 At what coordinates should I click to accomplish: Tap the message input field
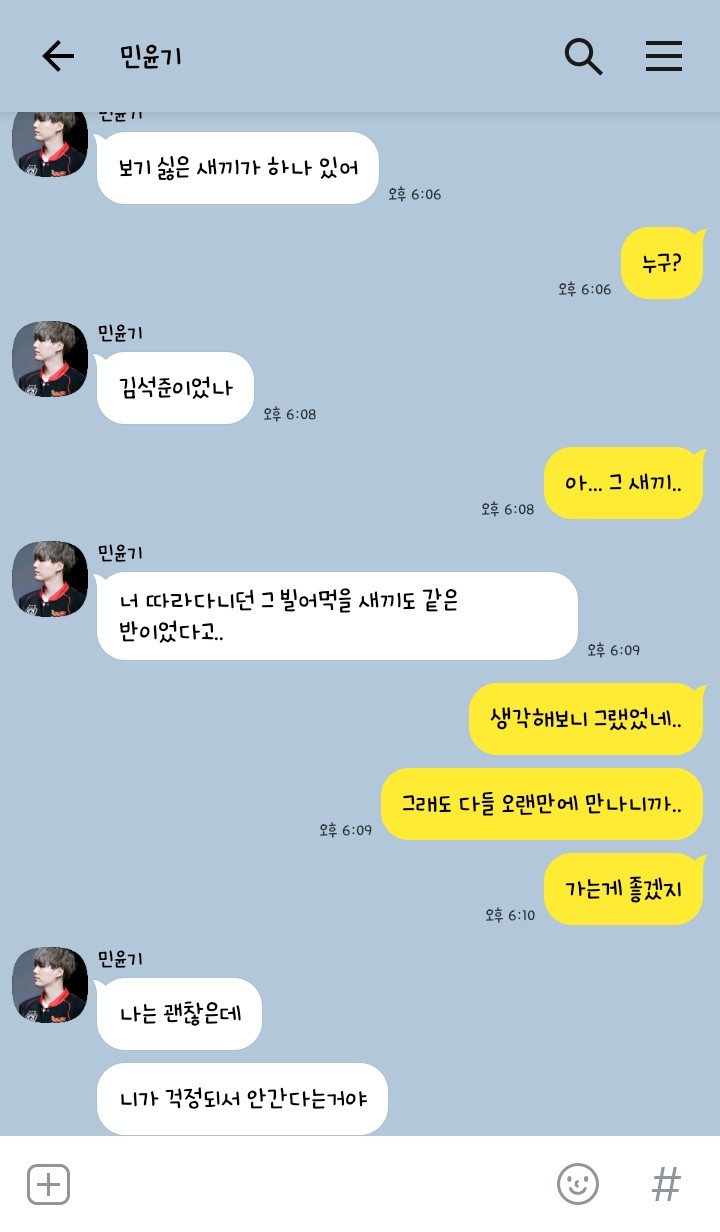coord(312,1184)
